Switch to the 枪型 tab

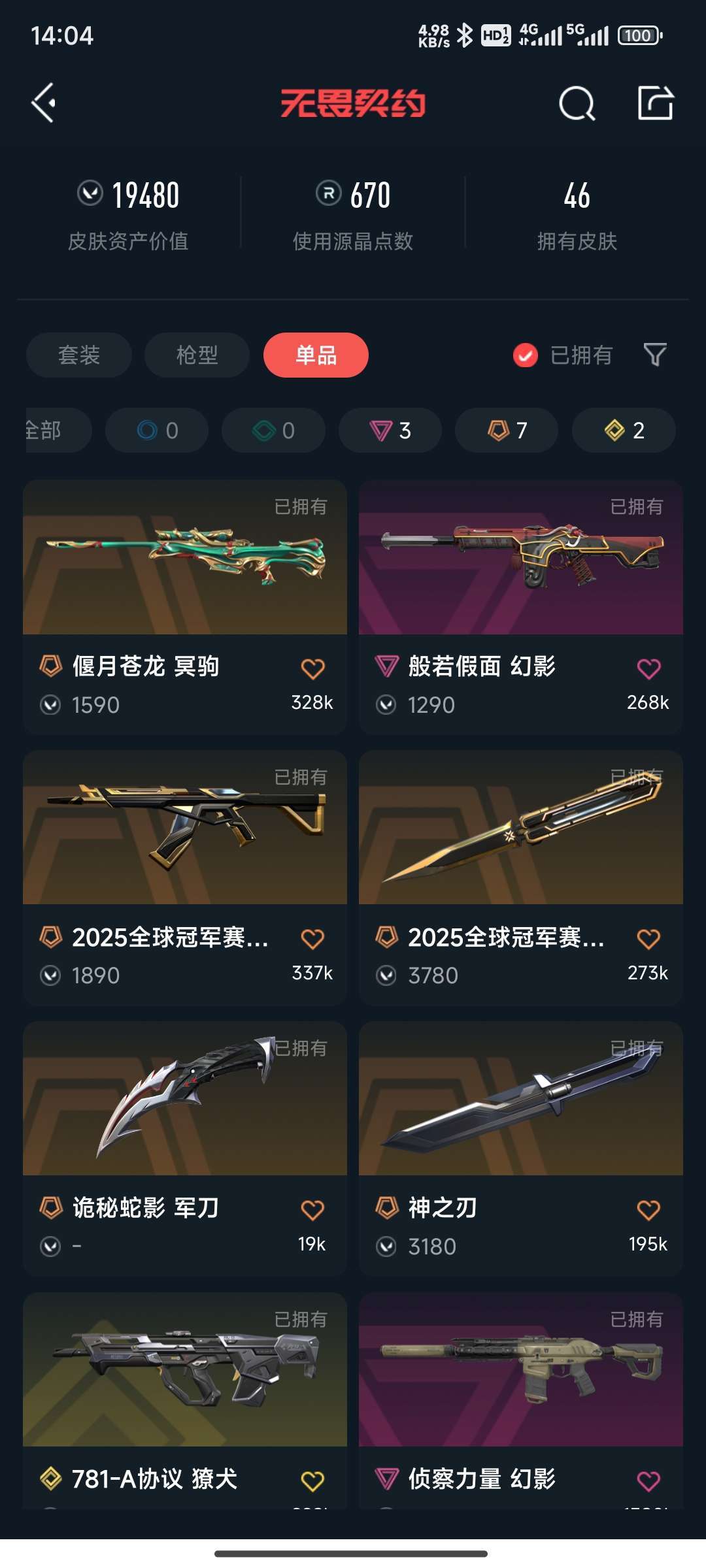[197, 355]
